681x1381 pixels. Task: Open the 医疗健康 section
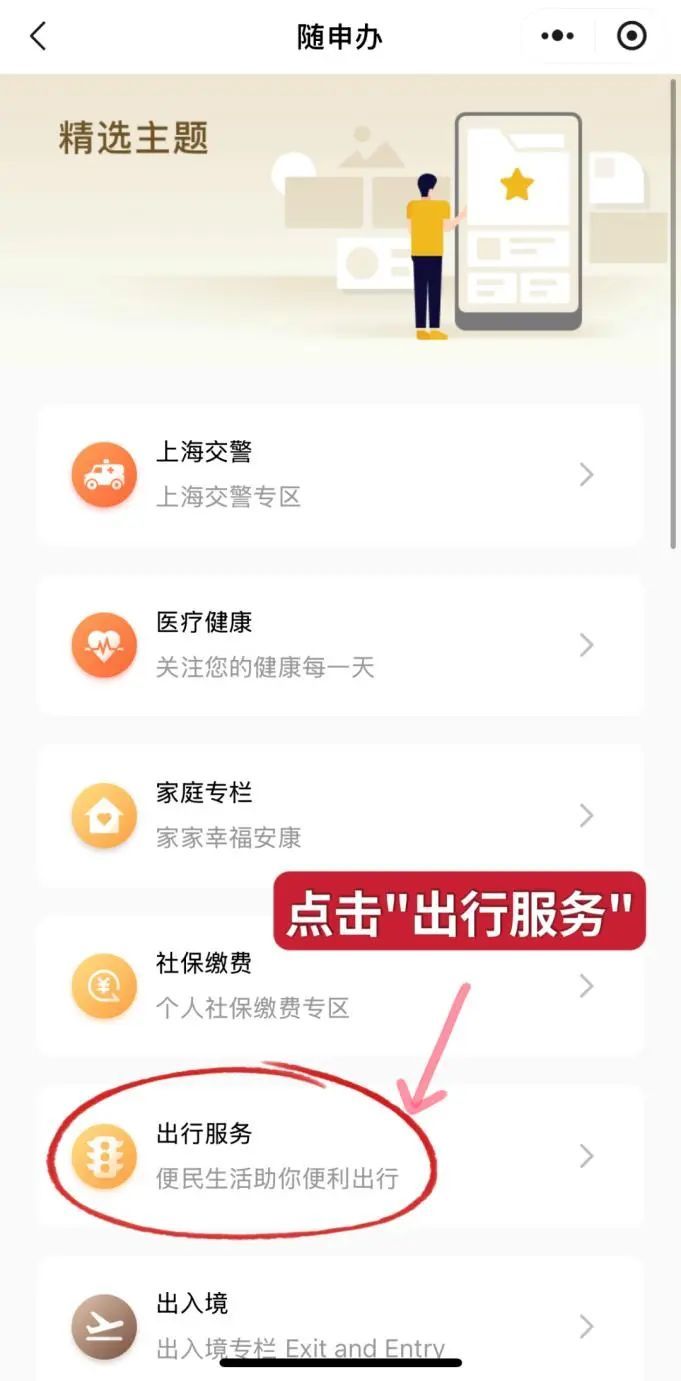click(340, 645)
